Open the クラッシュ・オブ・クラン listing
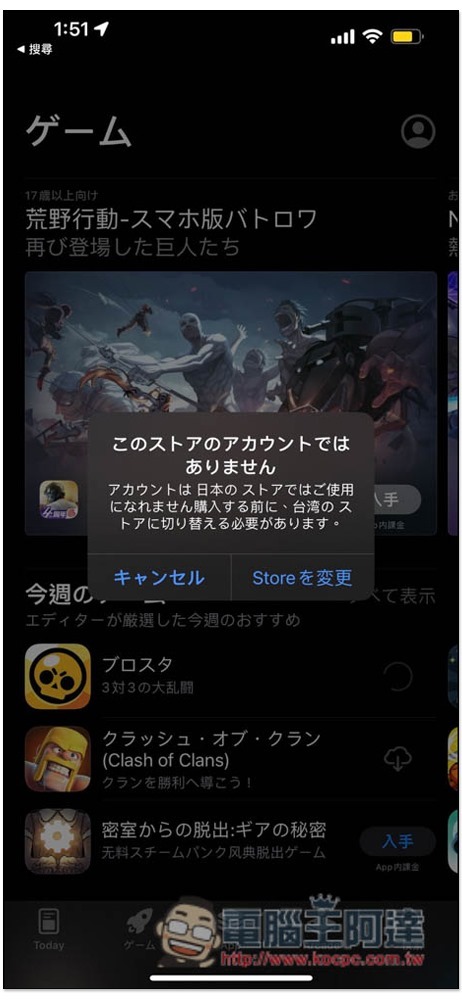Screen dimensions: 462x1000 (211, 759)
